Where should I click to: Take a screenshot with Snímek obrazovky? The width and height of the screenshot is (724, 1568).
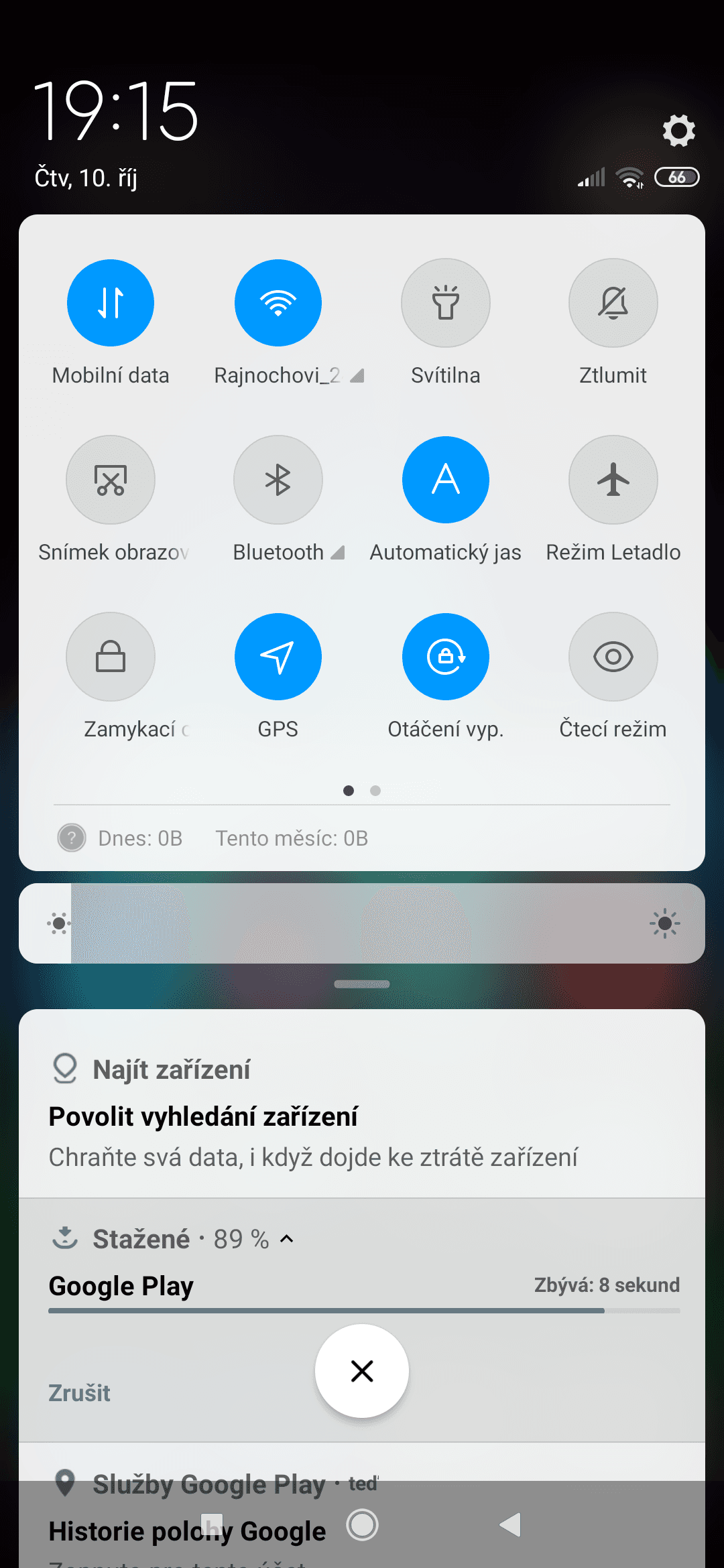click(111, 480)
